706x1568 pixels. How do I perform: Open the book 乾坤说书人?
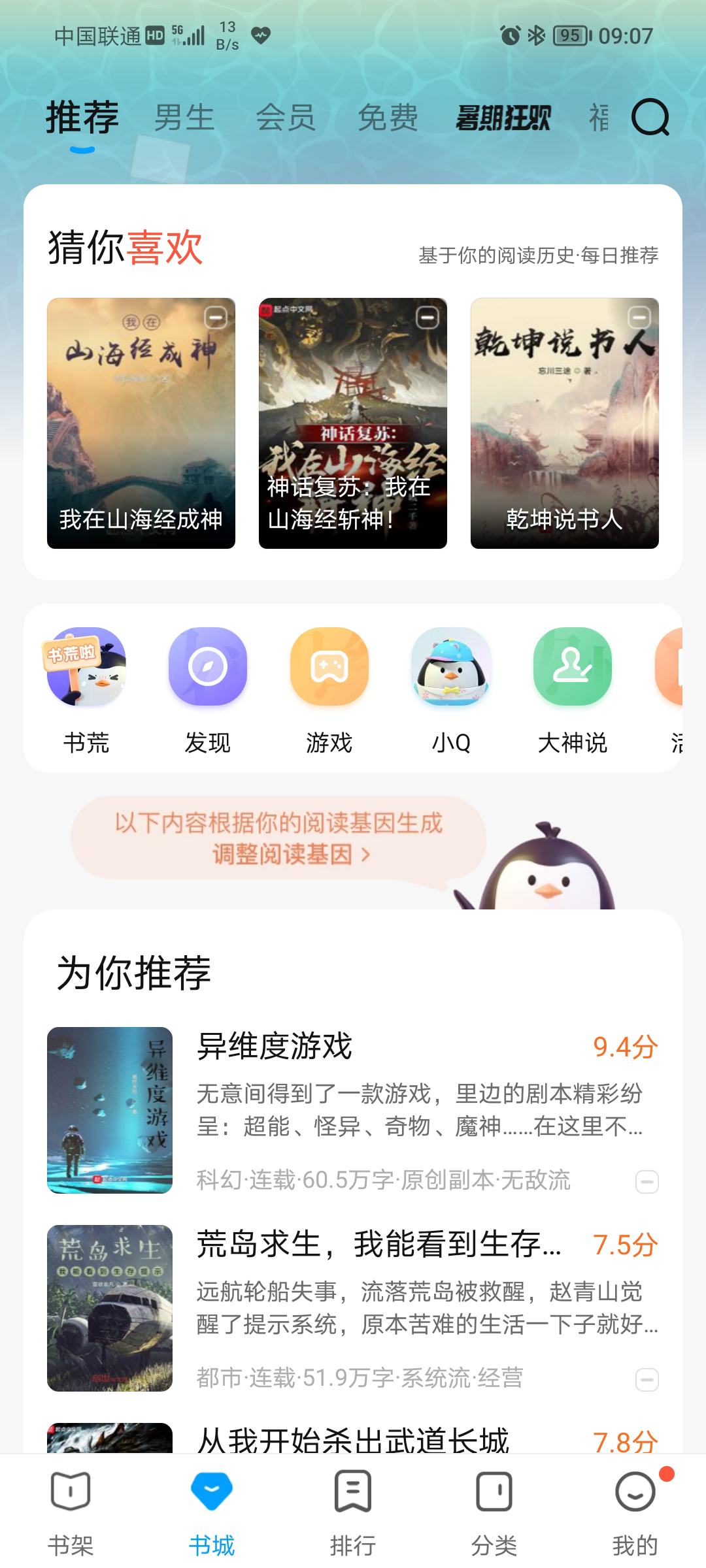(x=564, y=423)
